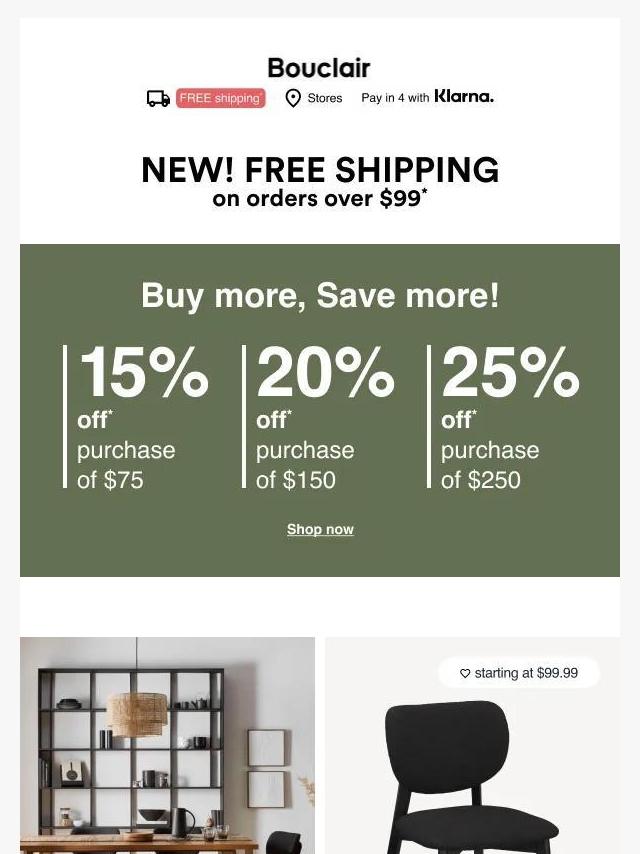Tap the Shop now link
640x854 pixels.
[x=320, y=529]
